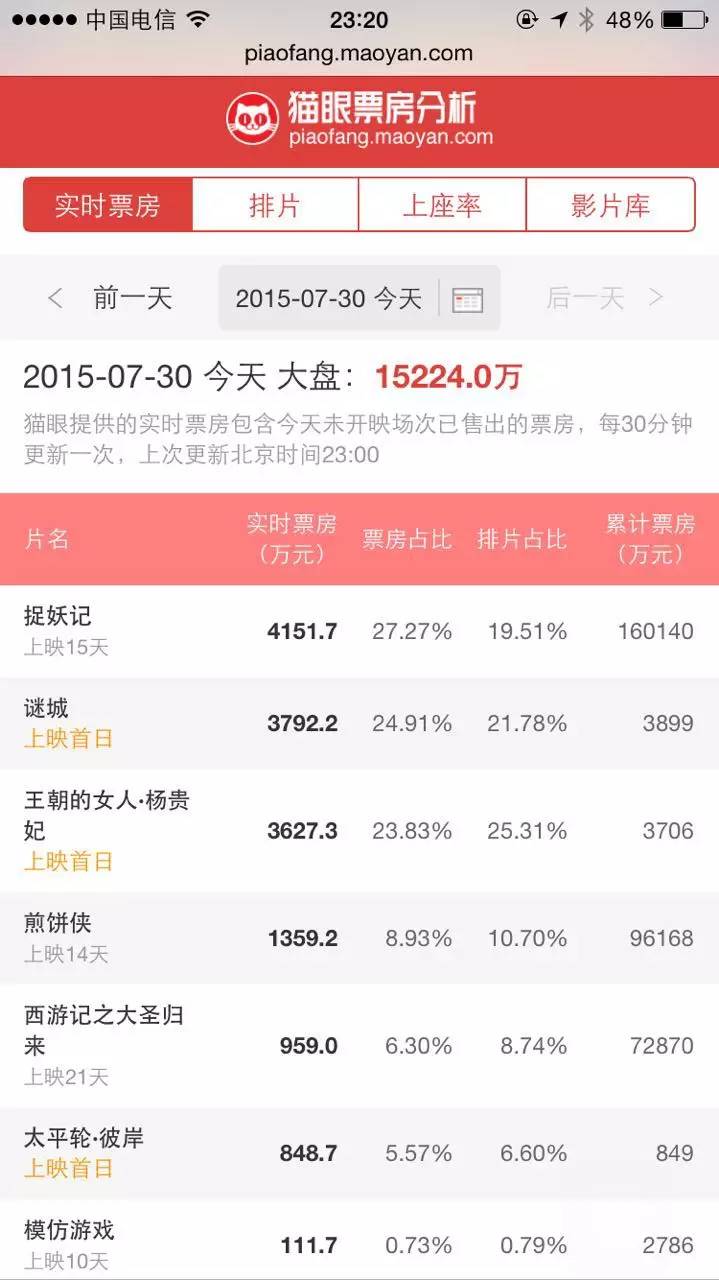Switch to the 上座率 tab
719x1280 pixels.
[x=442, y=205]
